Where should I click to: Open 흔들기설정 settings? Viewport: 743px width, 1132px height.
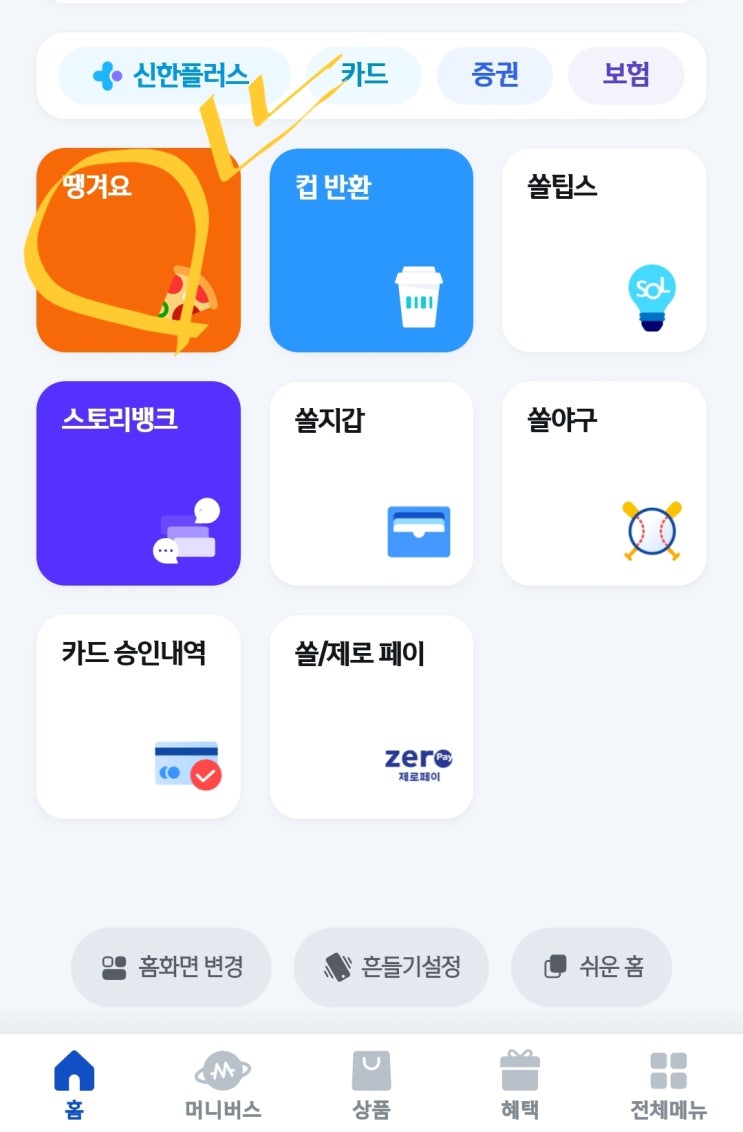coord(391,967)
